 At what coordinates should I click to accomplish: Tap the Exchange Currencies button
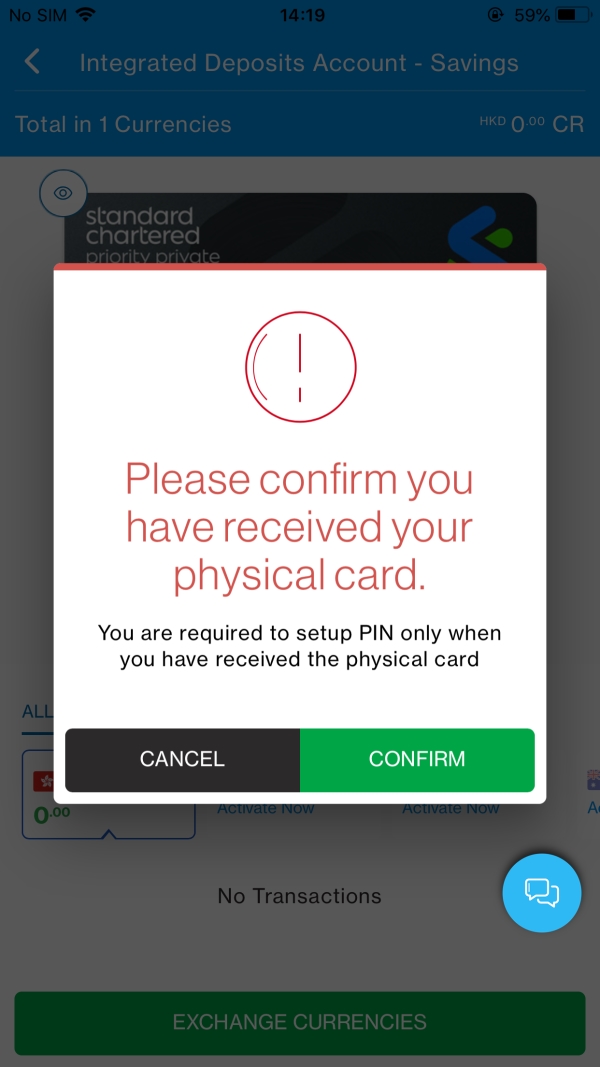coord(300,1022)
